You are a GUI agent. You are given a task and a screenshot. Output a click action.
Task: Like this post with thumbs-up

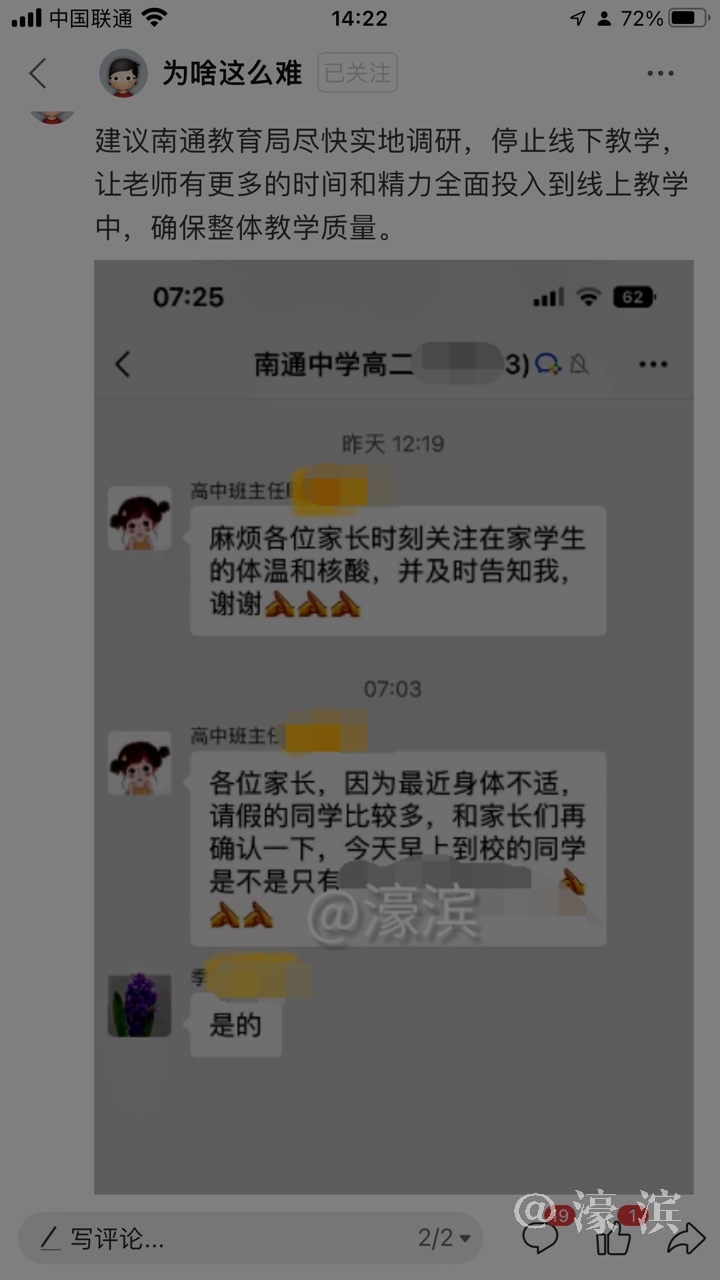[x=614, y=1238]
